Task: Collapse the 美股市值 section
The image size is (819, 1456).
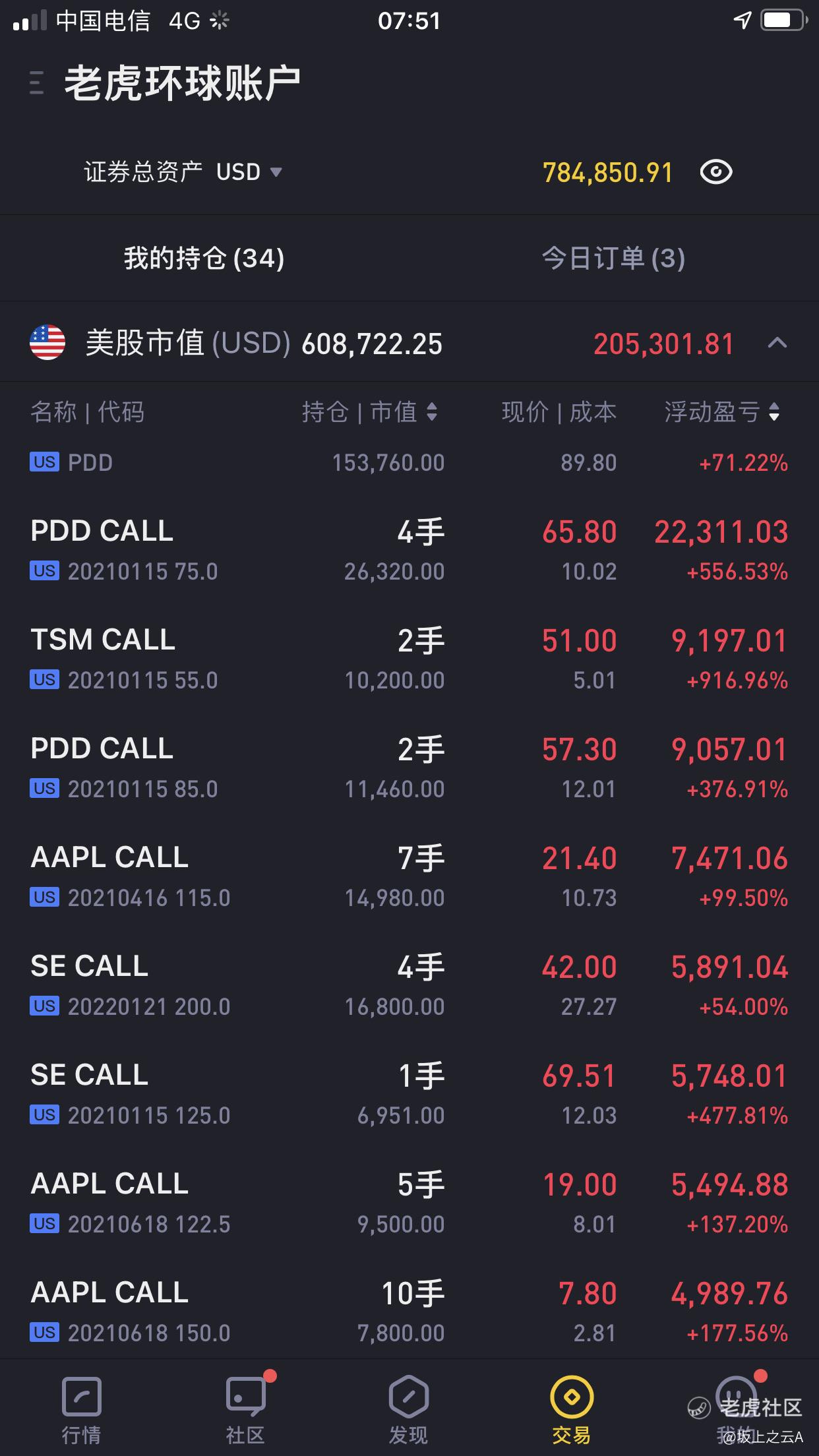Action: coord(777,343)
